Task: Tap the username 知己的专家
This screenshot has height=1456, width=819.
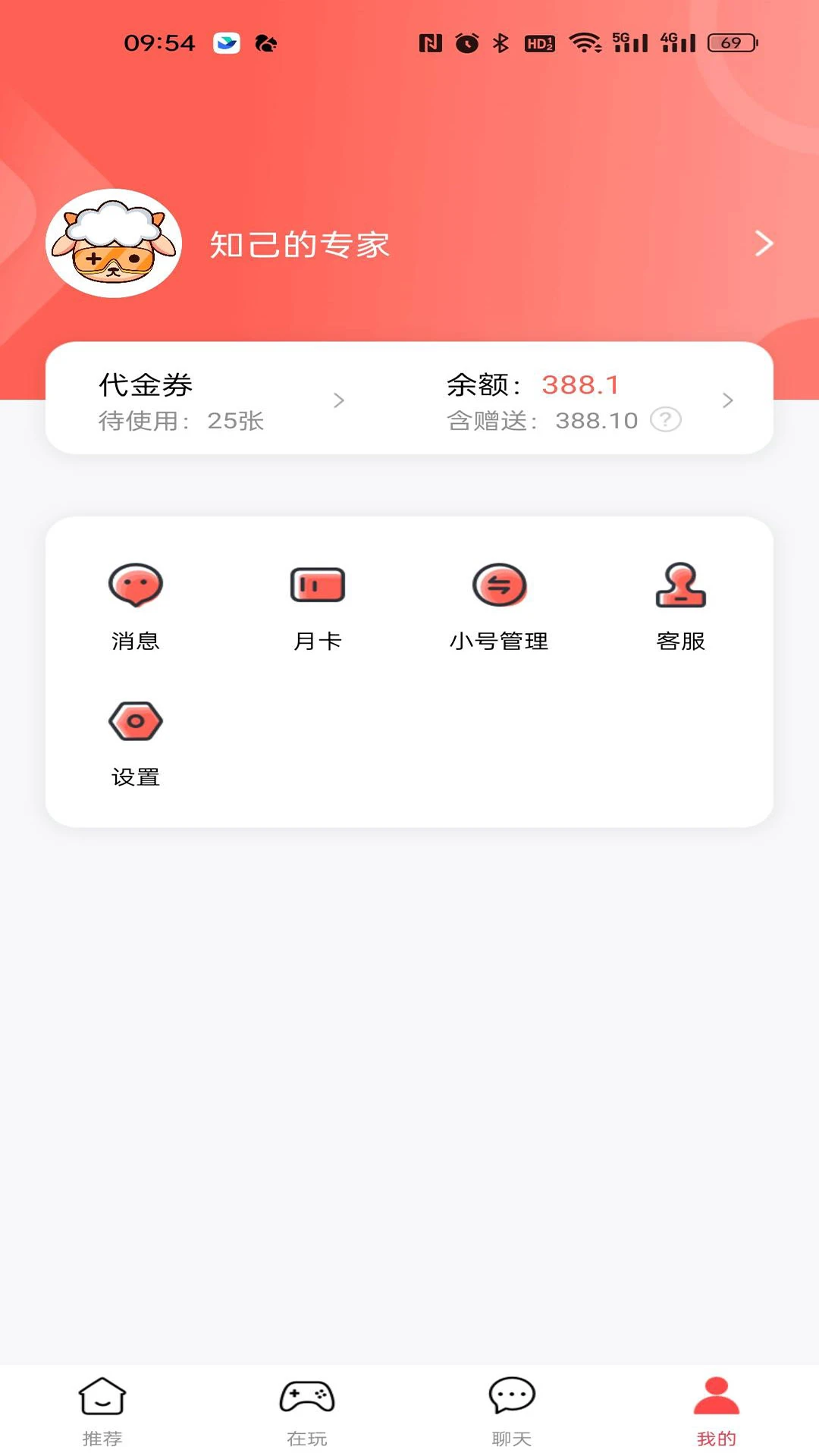Action: tap(300, 244)
